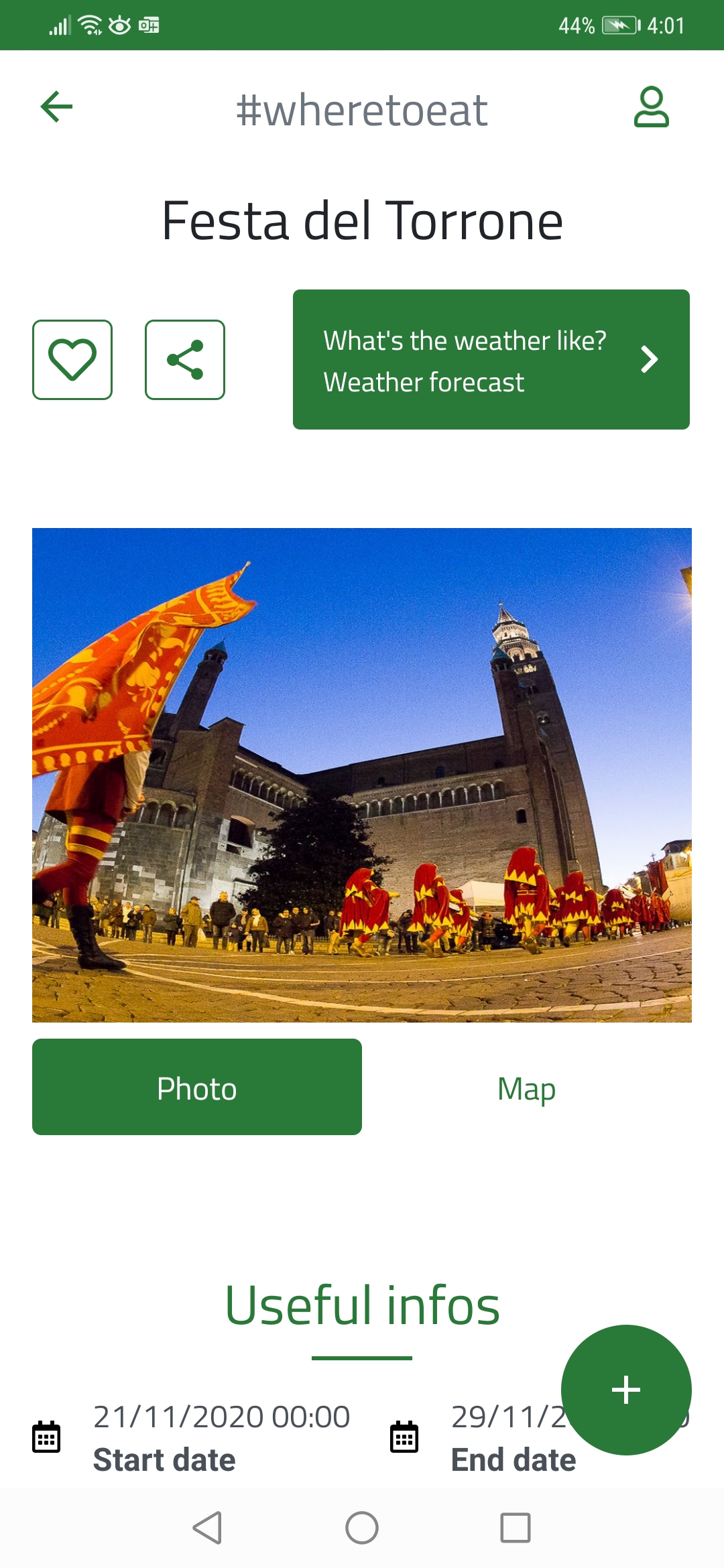Open recent apps from navigation bar
This screenshot has width=724, height=1568.
click(x=515, y=1528)
